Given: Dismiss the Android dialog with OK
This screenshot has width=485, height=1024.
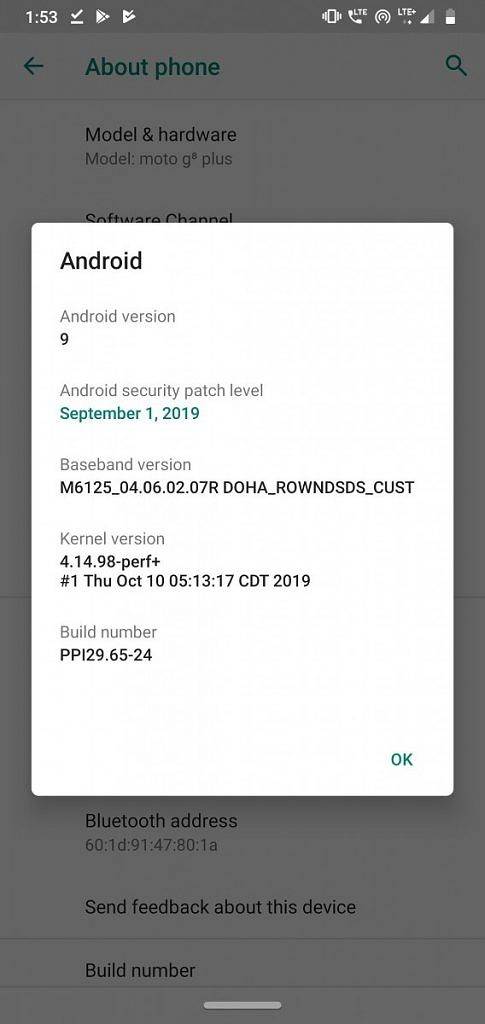Looking at the screenshot, I should (401, 759).
